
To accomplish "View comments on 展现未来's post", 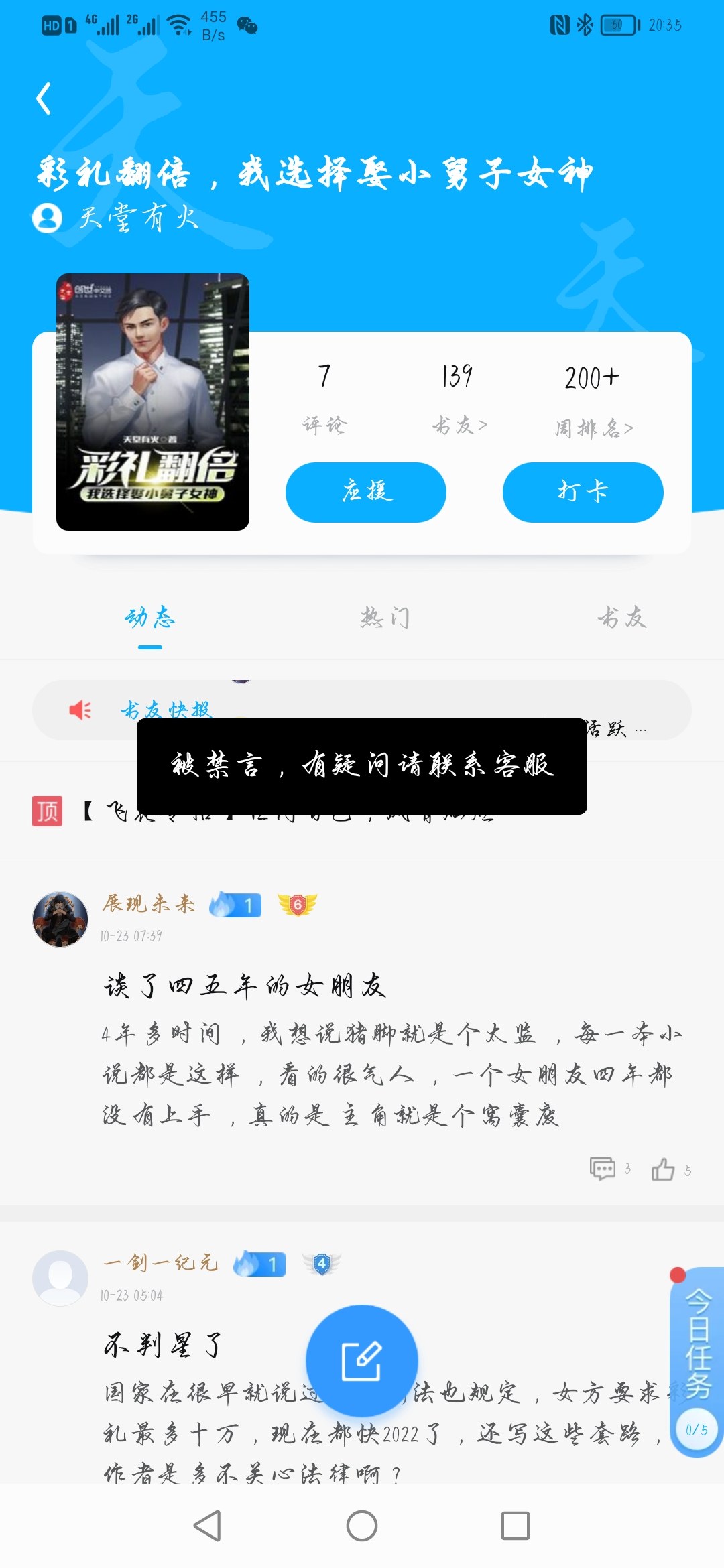I will [x=610, y=1169].
